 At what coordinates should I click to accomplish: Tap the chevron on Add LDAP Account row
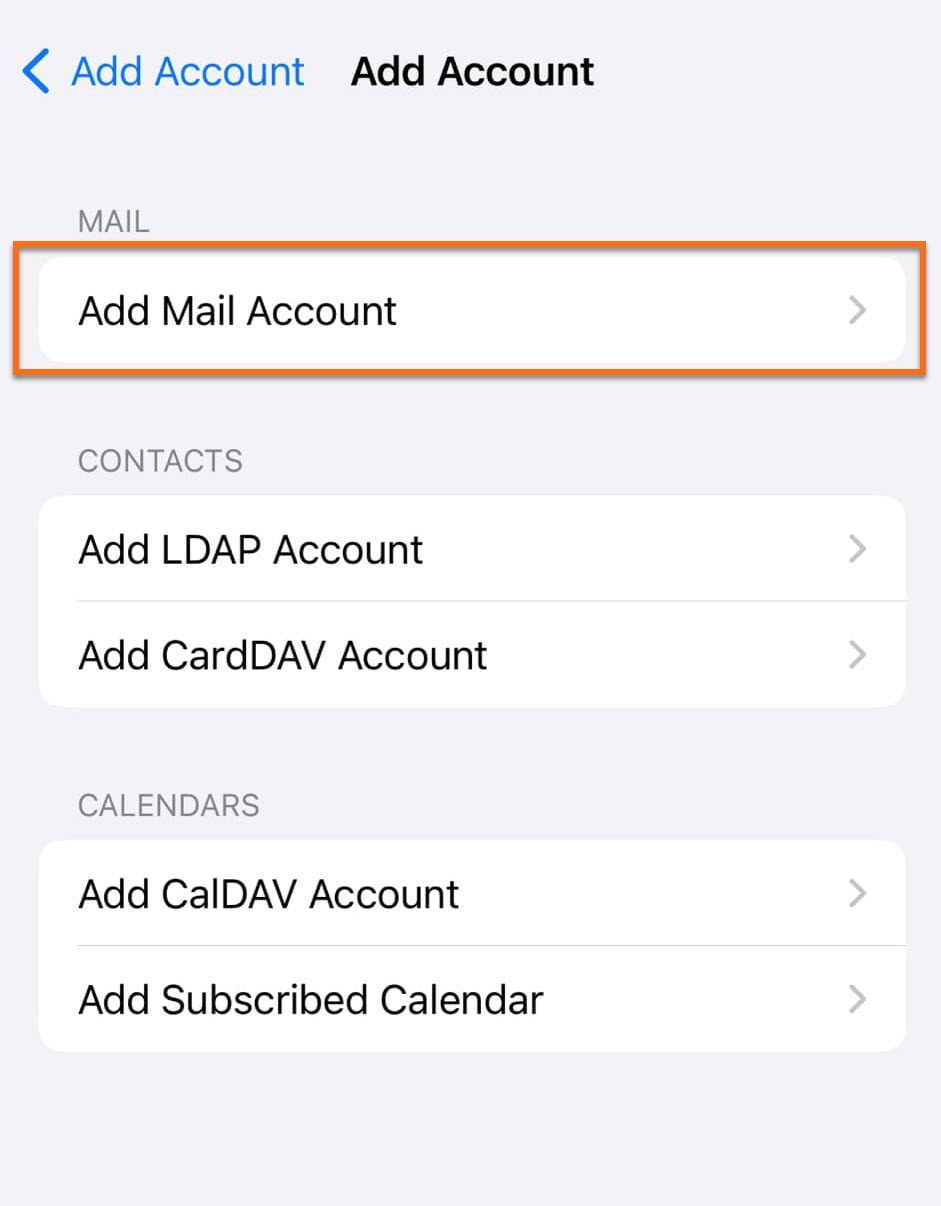tap(857, 549)
